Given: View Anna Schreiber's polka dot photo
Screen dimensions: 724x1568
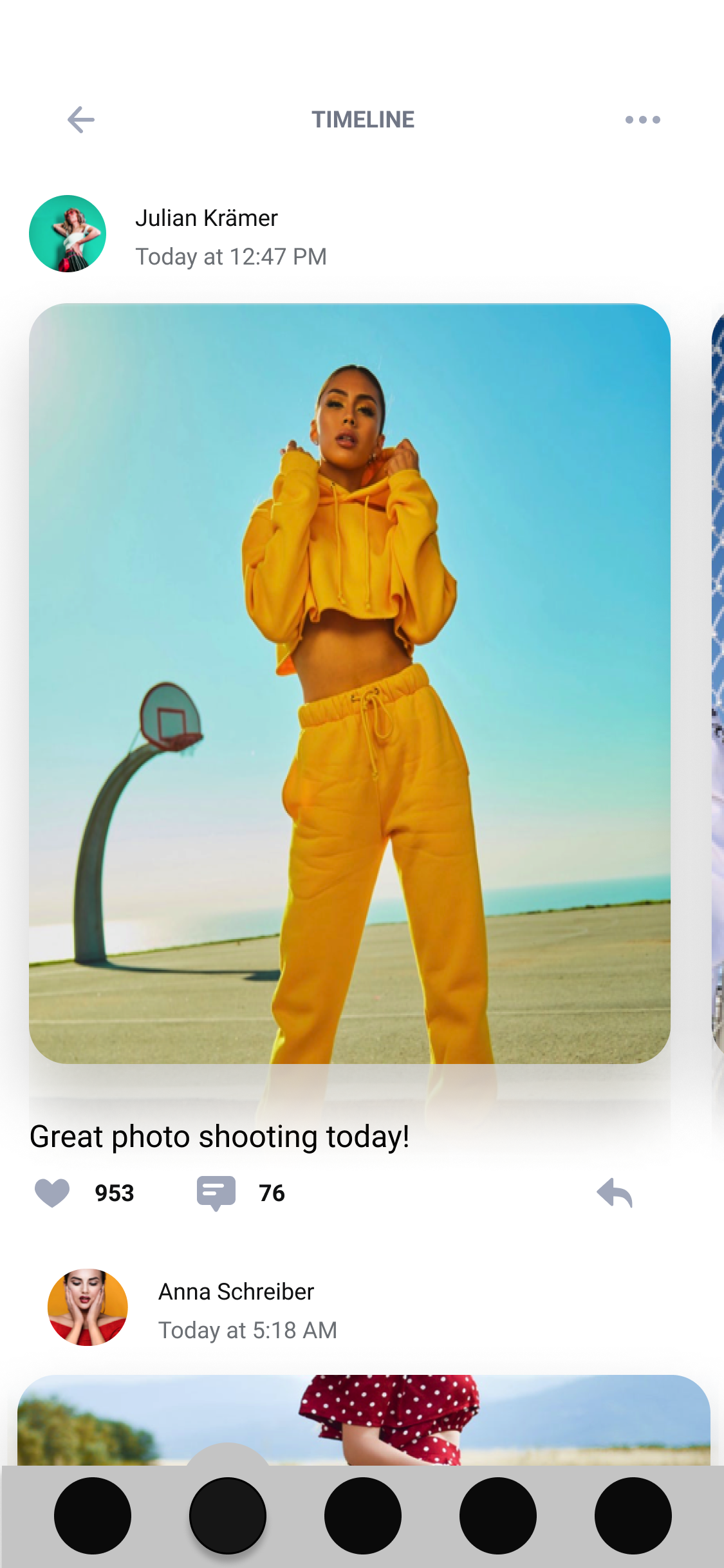Looking at the screenshot, I should [x=364, y=1419].
